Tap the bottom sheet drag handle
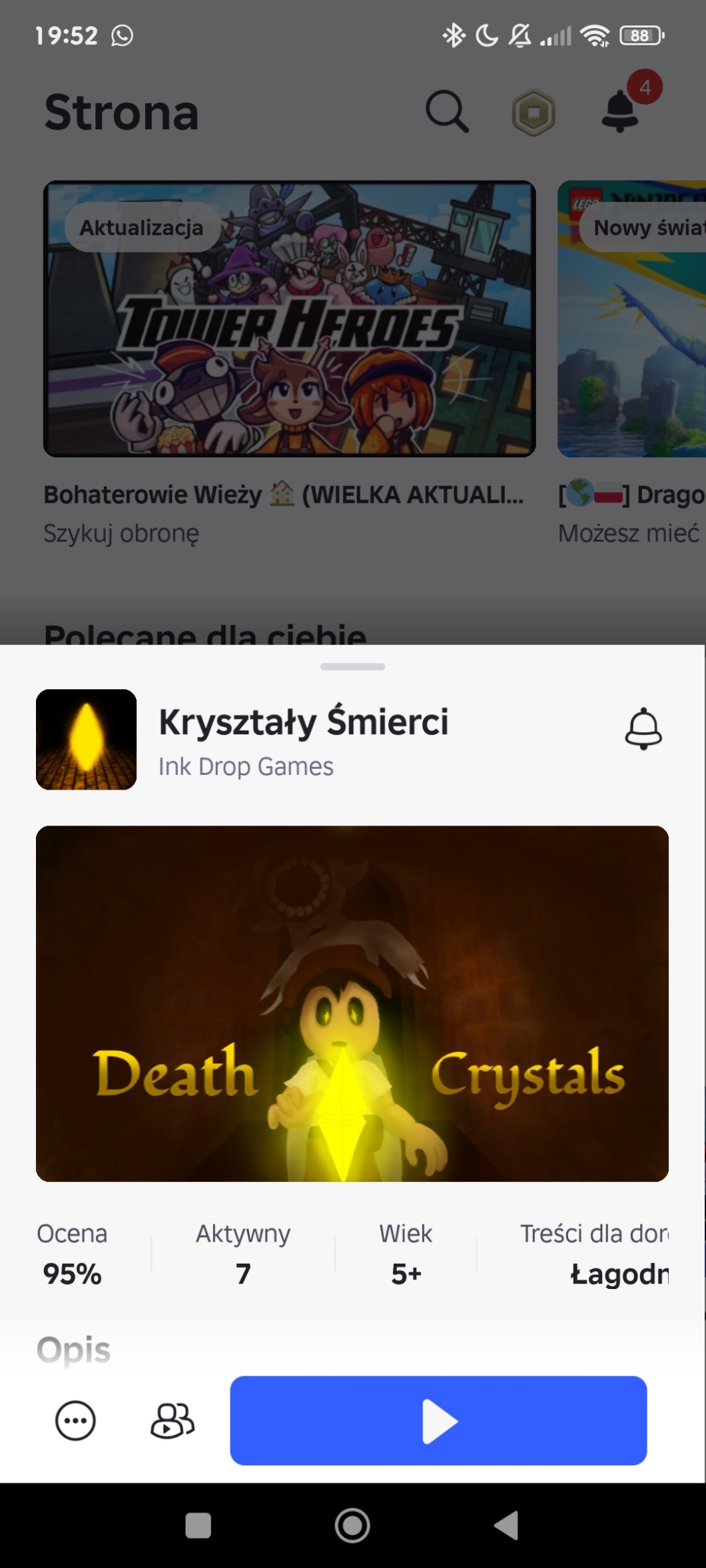 click(x=352, y=666)
